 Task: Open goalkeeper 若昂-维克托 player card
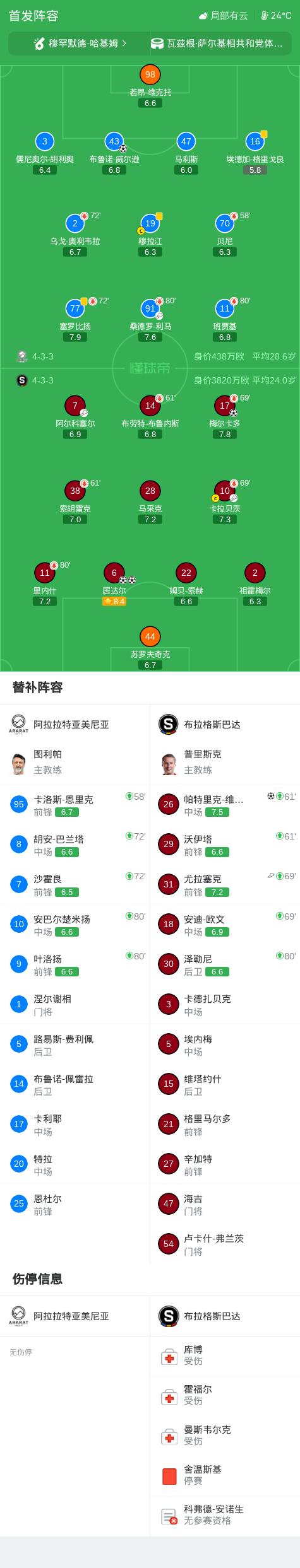pyautogui.click(x=150, y=86)
